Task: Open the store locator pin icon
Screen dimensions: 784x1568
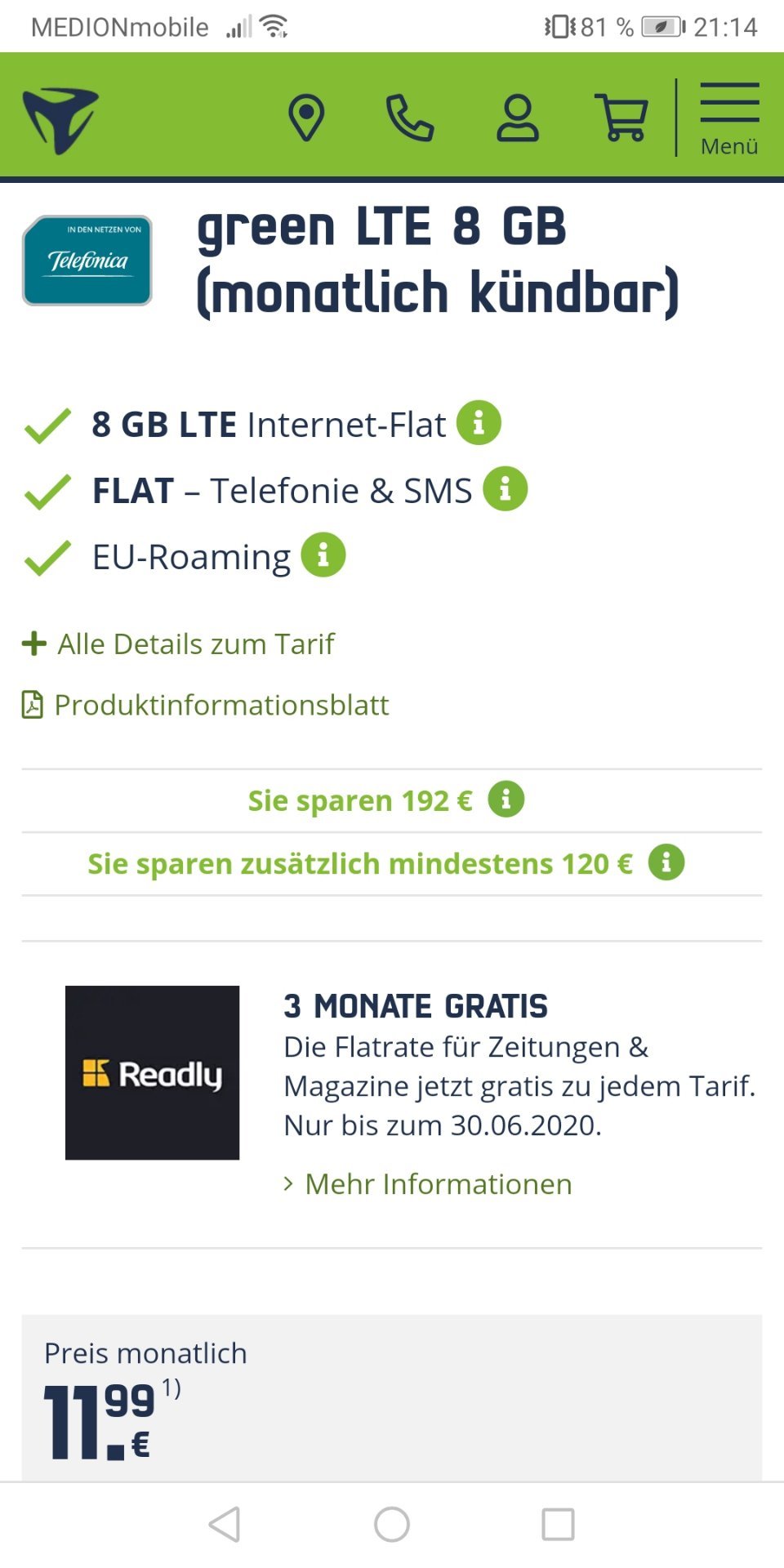Action: [306, 118]
